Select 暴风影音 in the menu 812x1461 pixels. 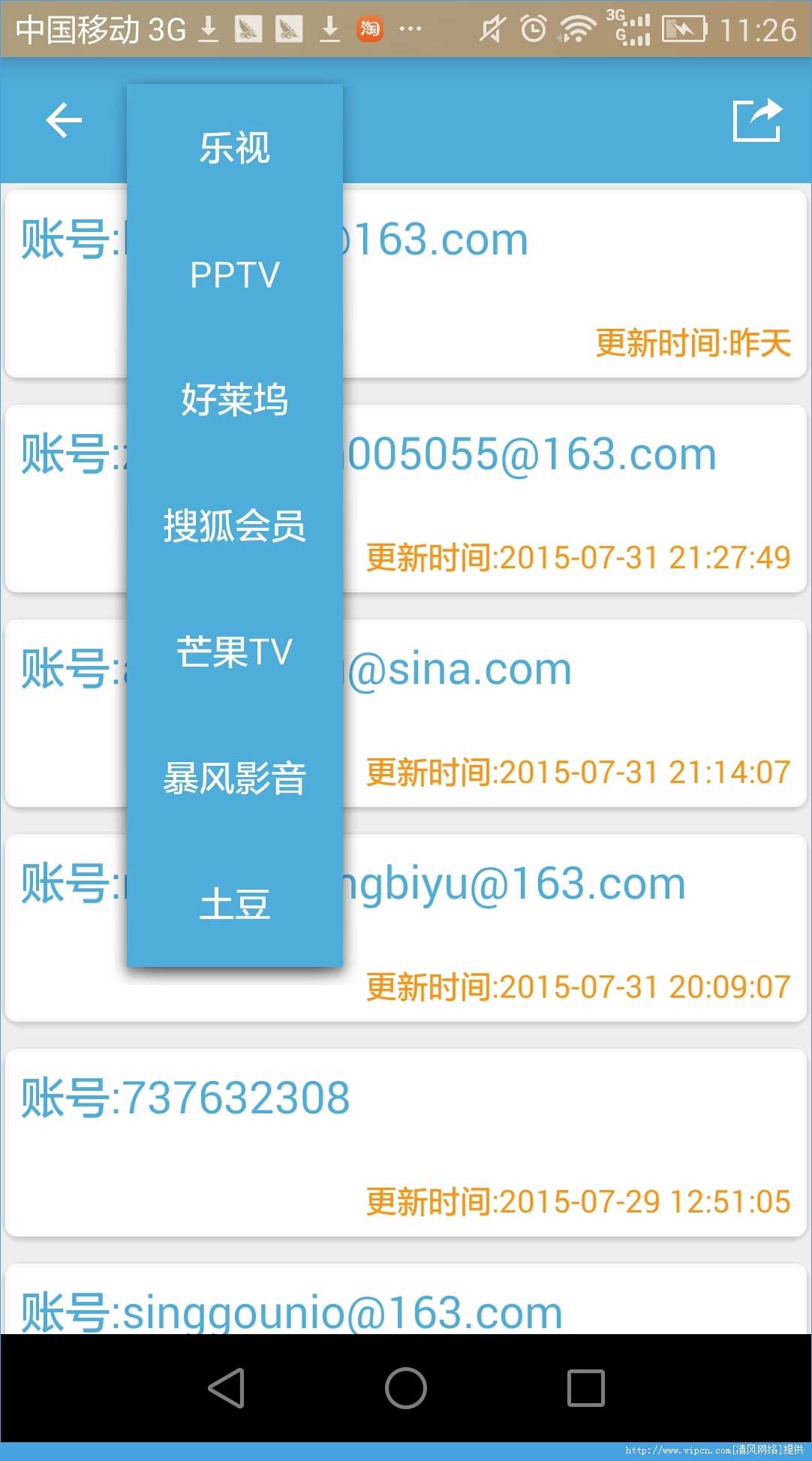coord(235,778)
